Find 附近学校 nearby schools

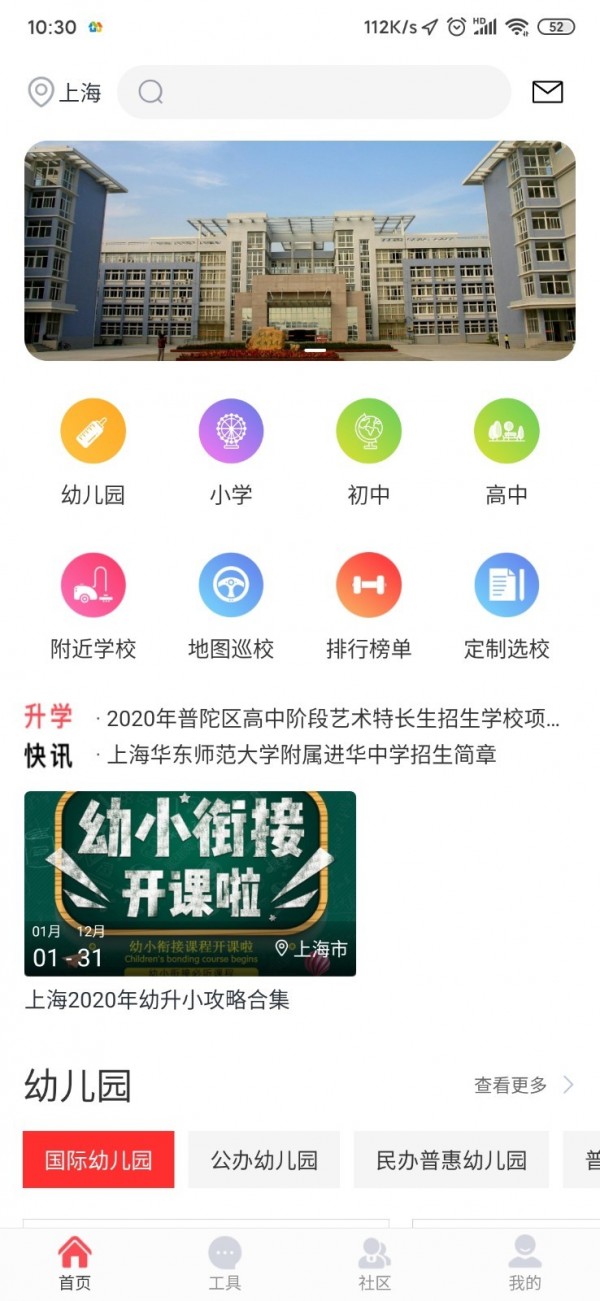[x=93, y=605]
